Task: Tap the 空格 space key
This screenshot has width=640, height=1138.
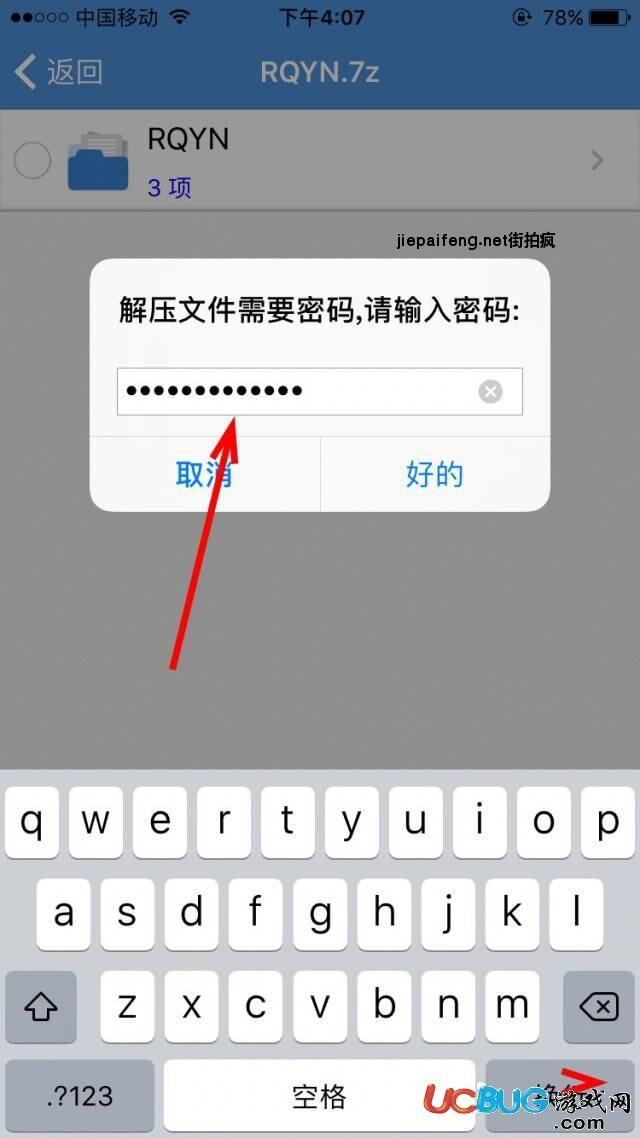Action: (x=319, y=1096)
